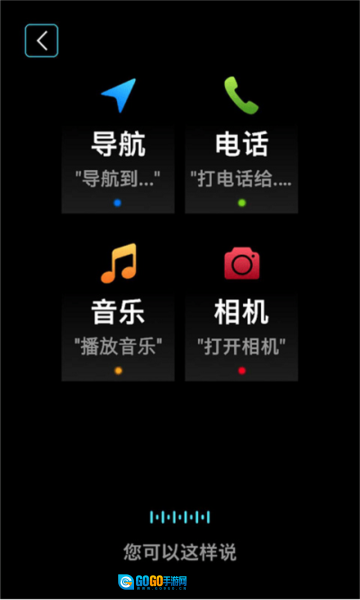Select the 相机 camera card
This screenshot has width=360, height=600.
(241, 312)
